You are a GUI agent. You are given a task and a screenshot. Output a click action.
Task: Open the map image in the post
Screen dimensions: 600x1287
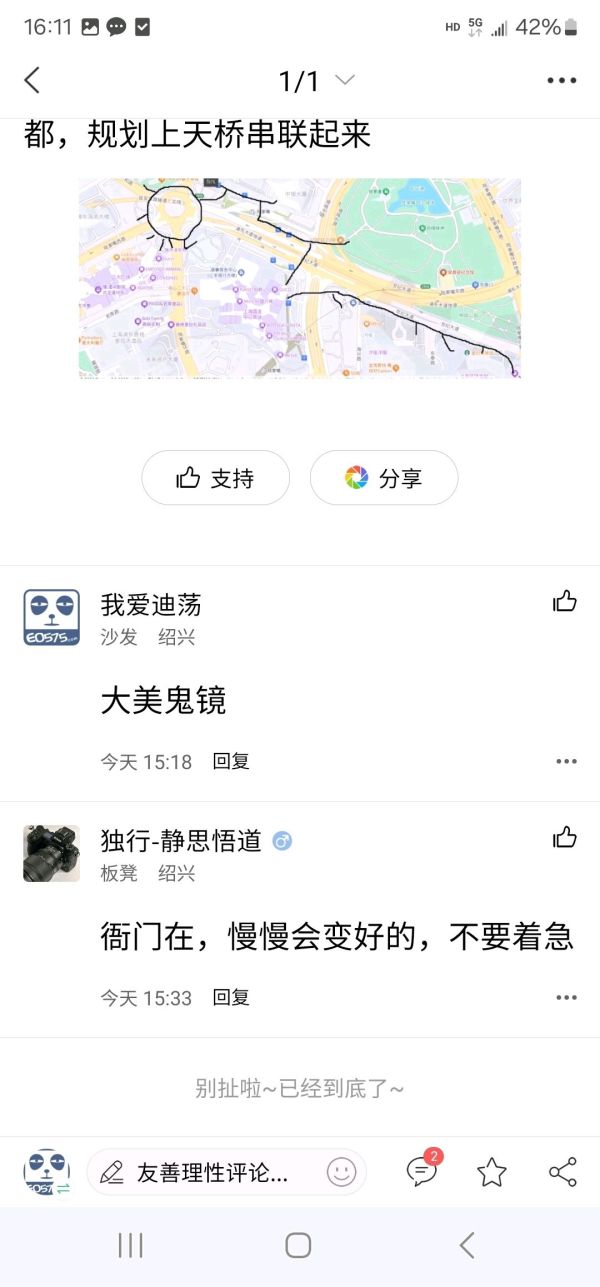(300, 278)
